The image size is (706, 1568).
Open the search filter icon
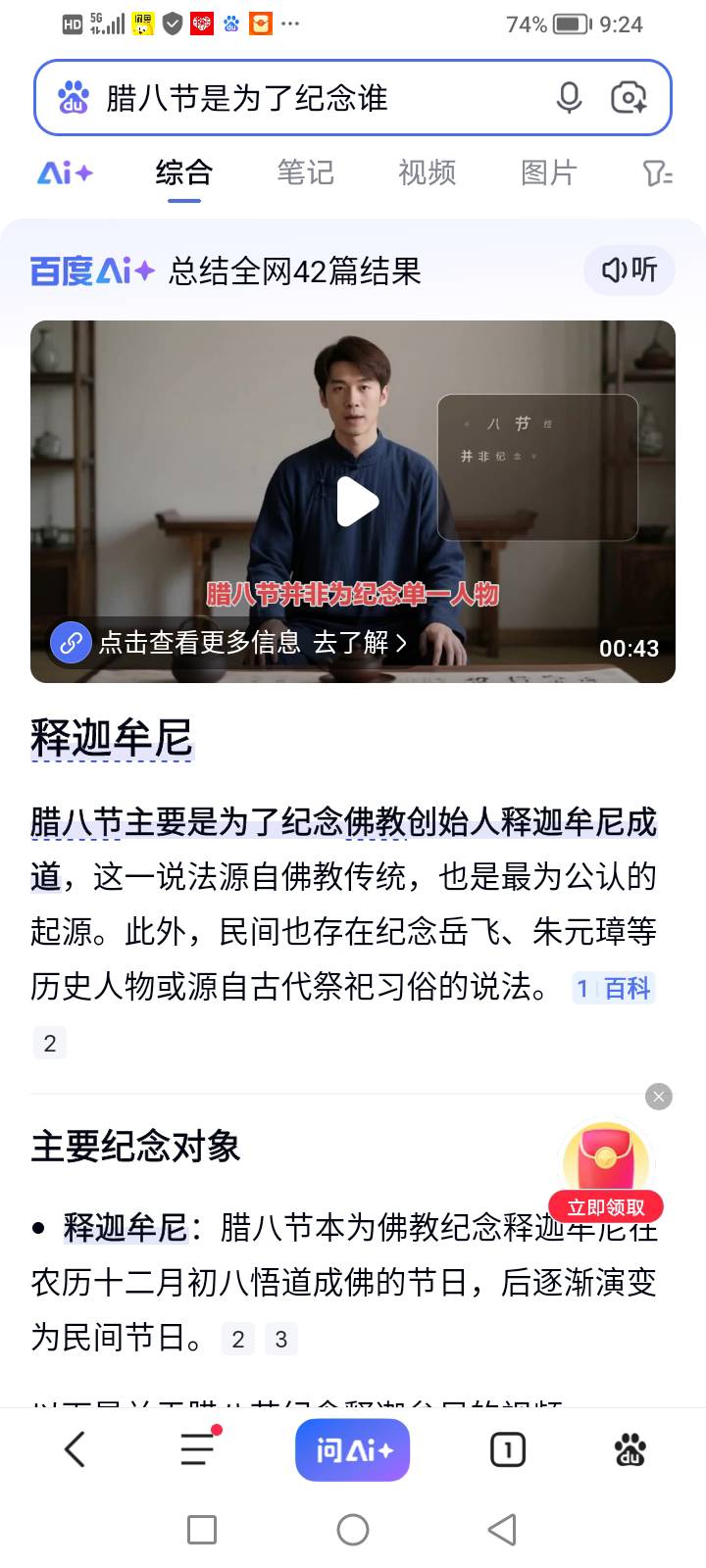click(x=657, y=173)
